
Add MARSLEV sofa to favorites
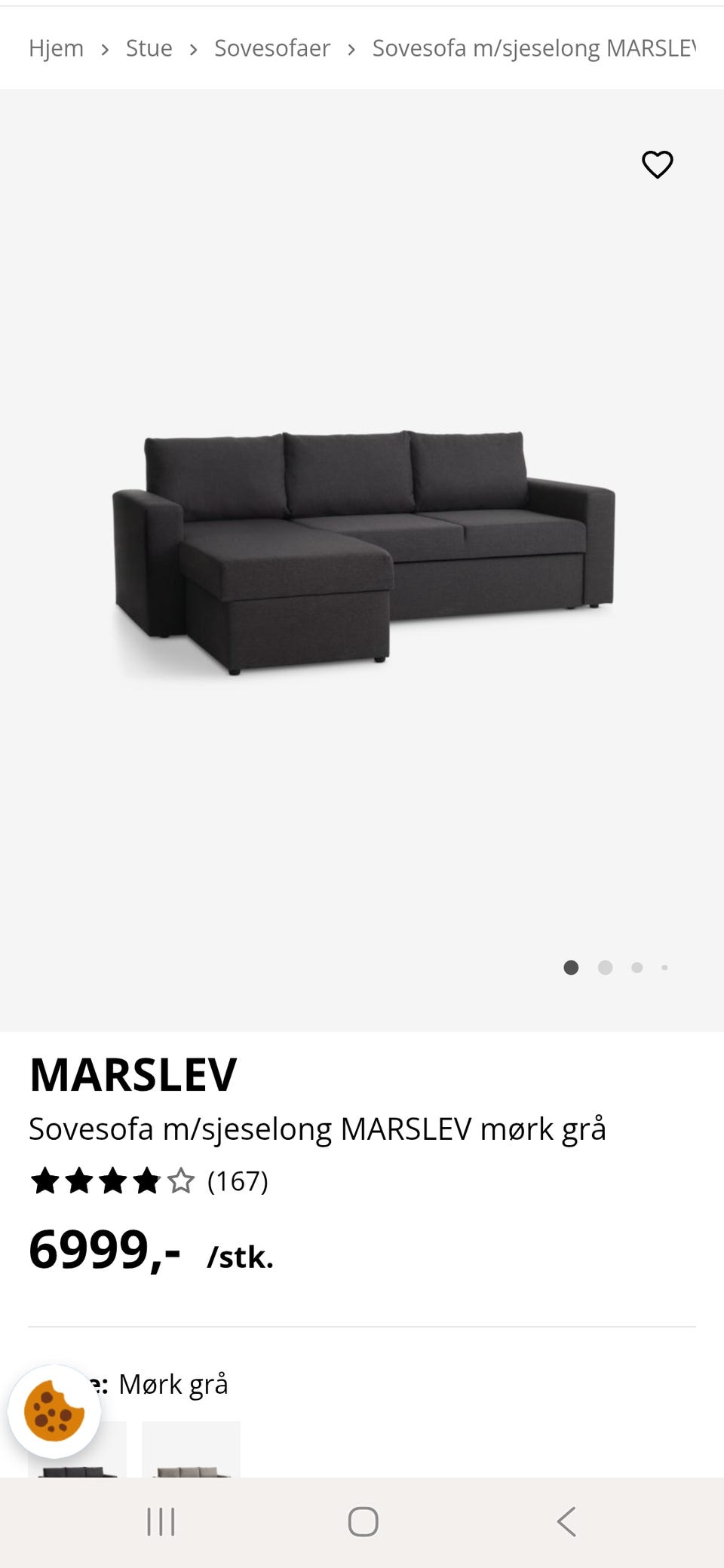(657, 164)
